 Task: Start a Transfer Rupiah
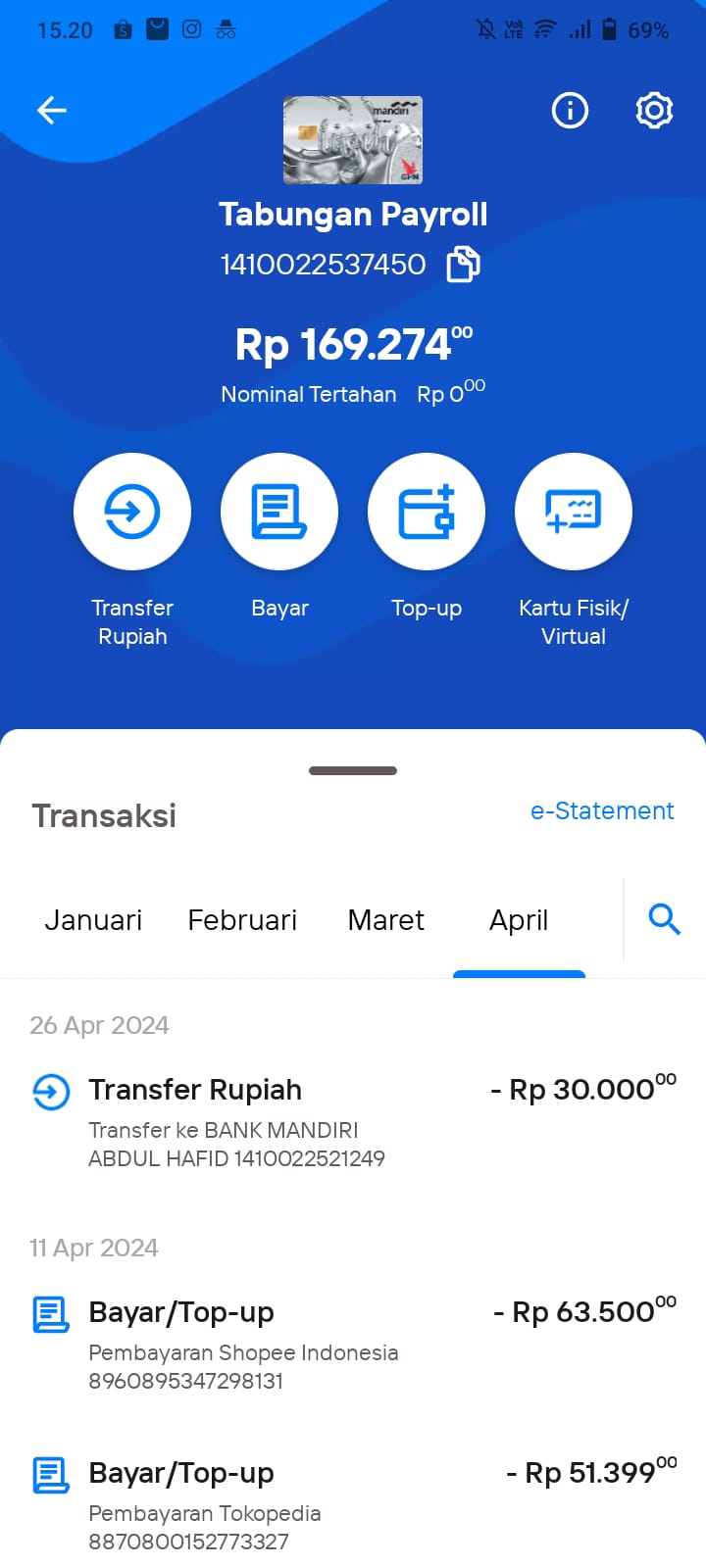coord(132,512)
